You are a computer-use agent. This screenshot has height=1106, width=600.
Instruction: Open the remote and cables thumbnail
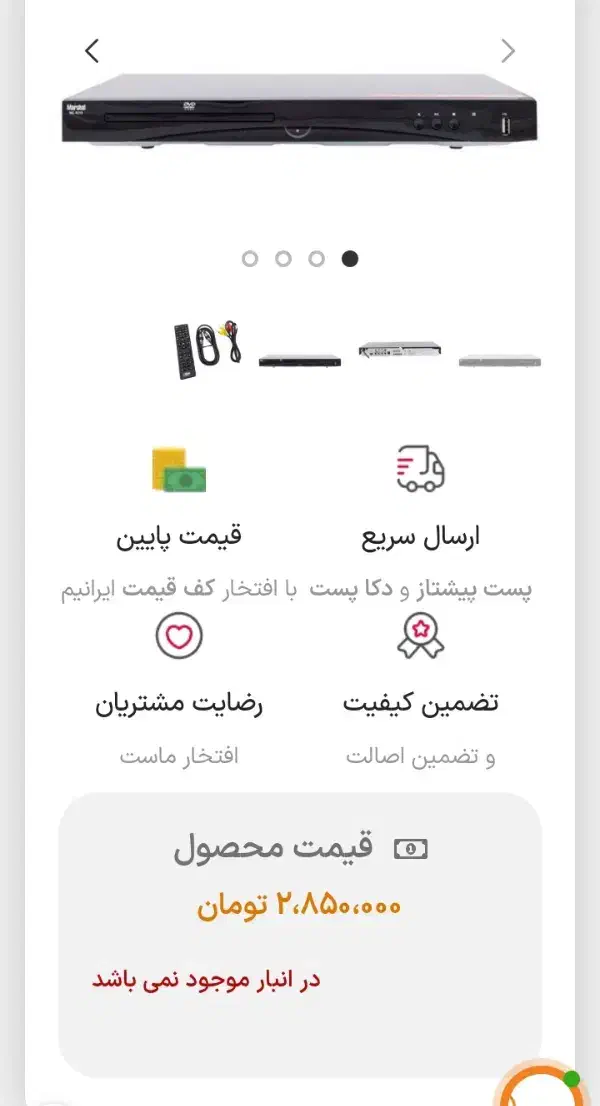208,349
